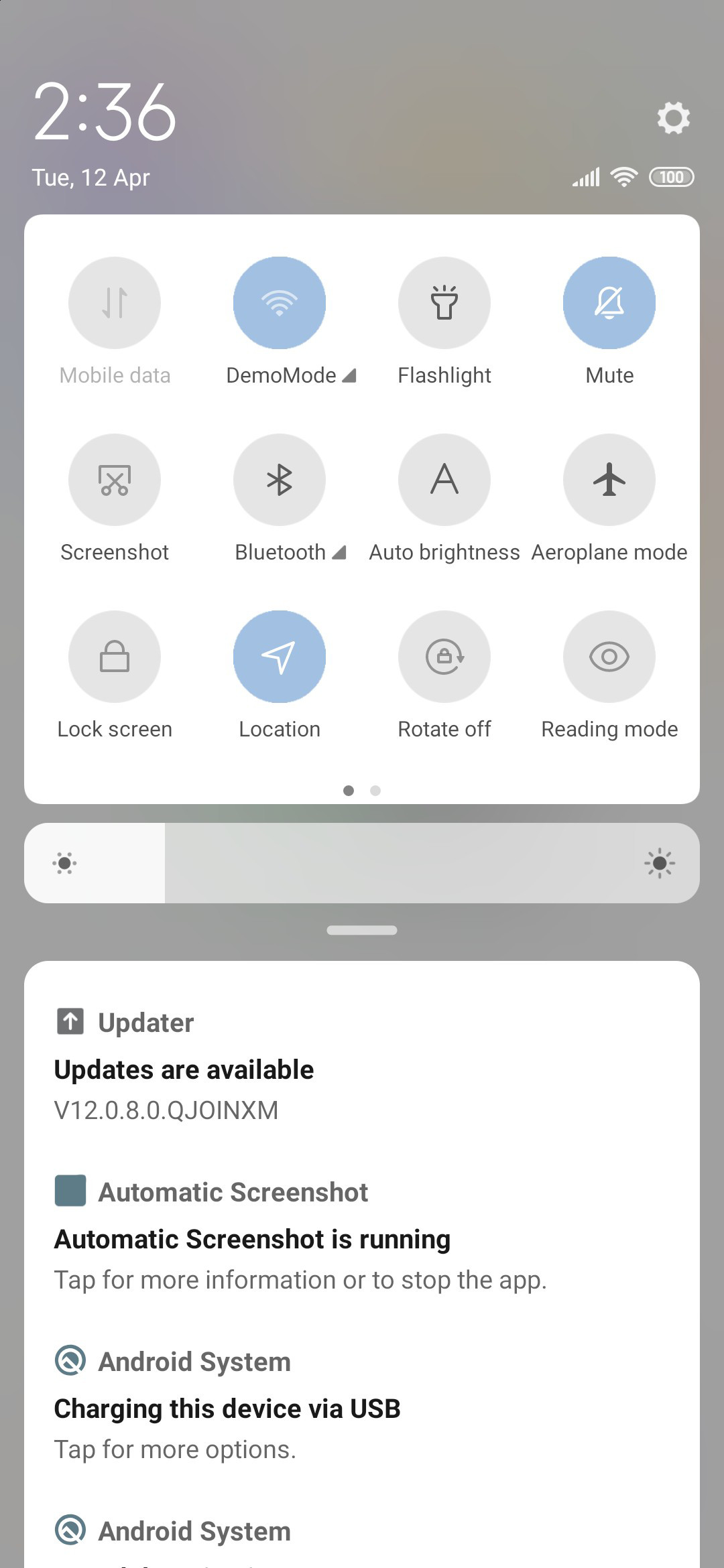Toggle Mobile data tile
The image size is (724, 1568).
pos(115,303)
